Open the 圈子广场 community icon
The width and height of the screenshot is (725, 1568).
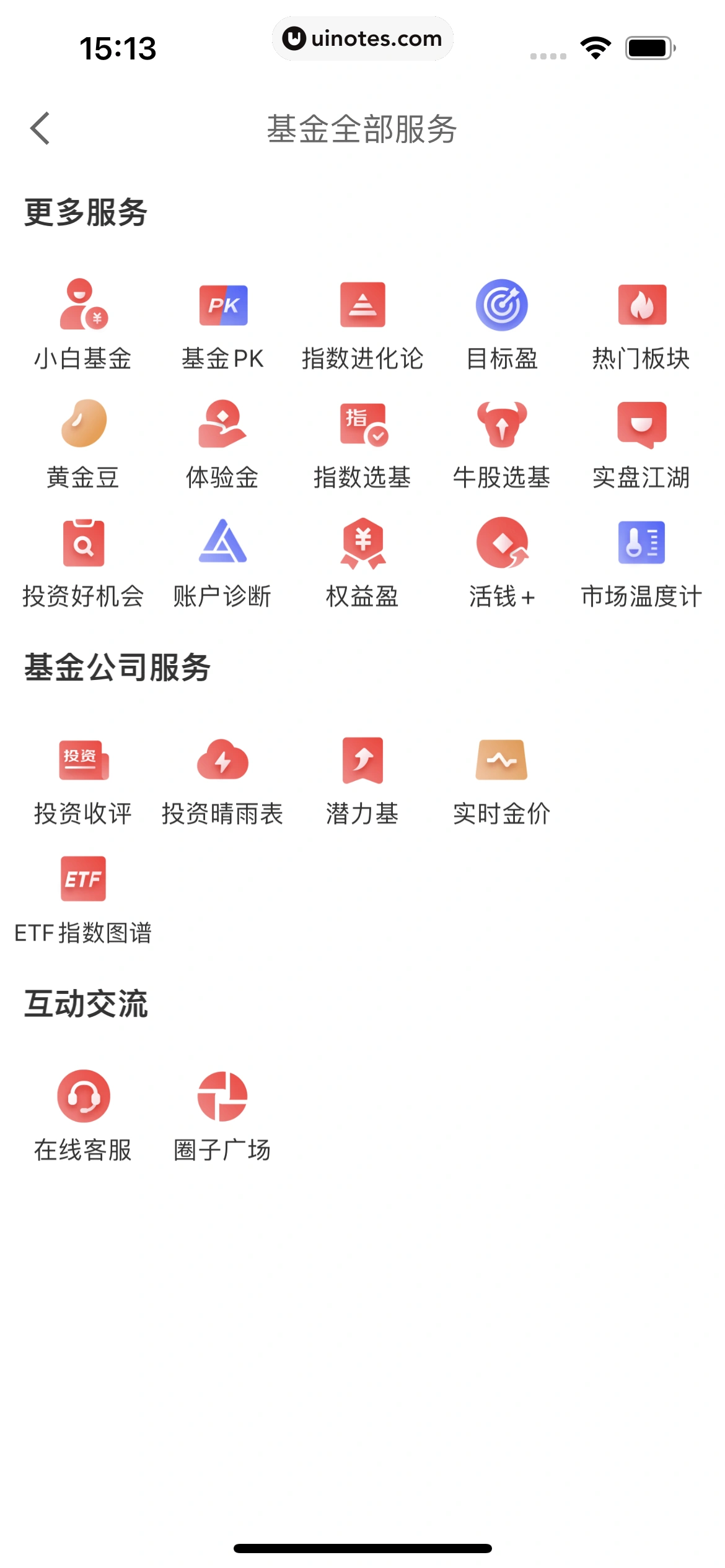(x=222, y=1098)
